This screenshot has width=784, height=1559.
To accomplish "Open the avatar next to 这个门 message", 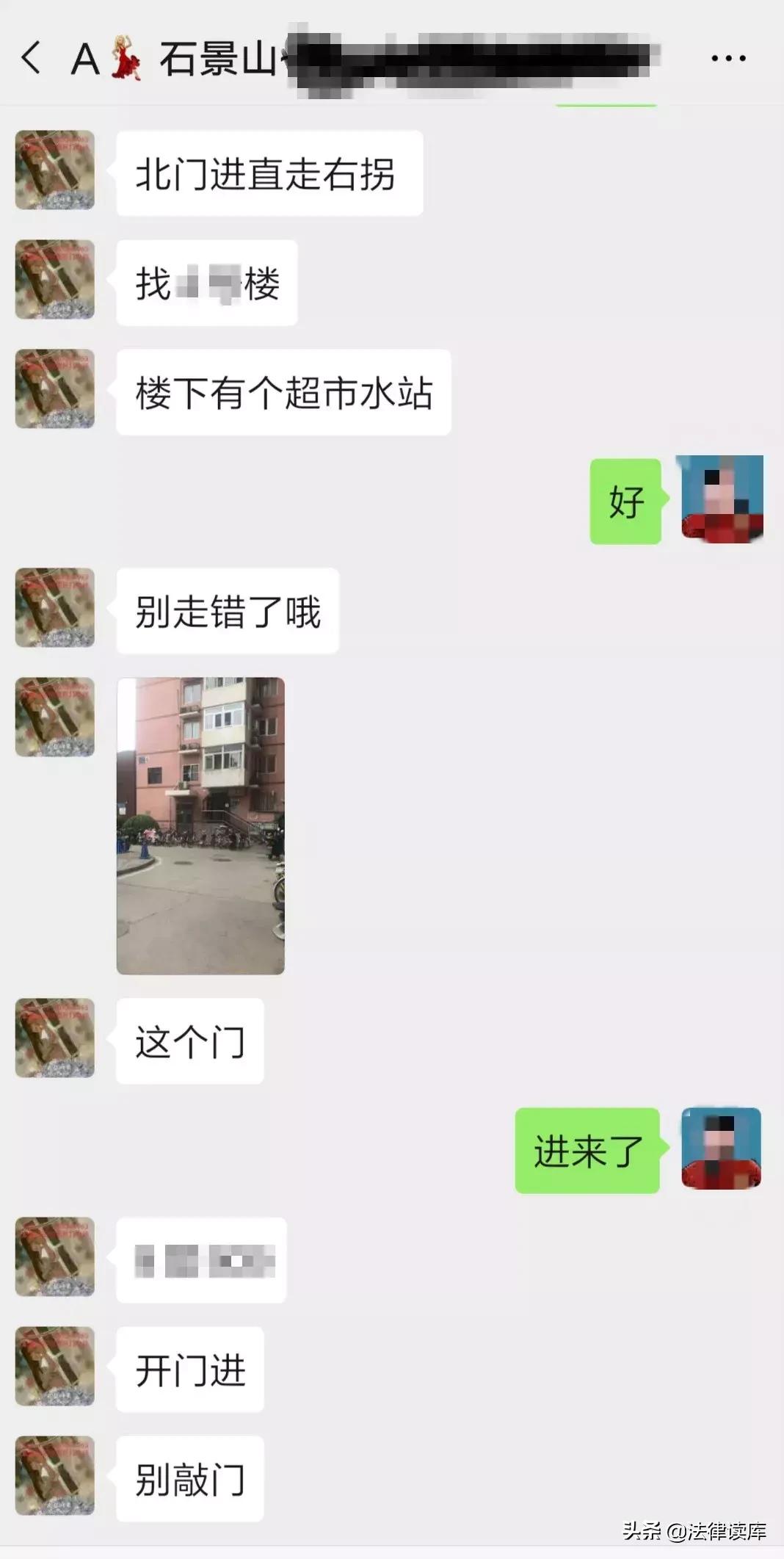I will point(55,1039).
